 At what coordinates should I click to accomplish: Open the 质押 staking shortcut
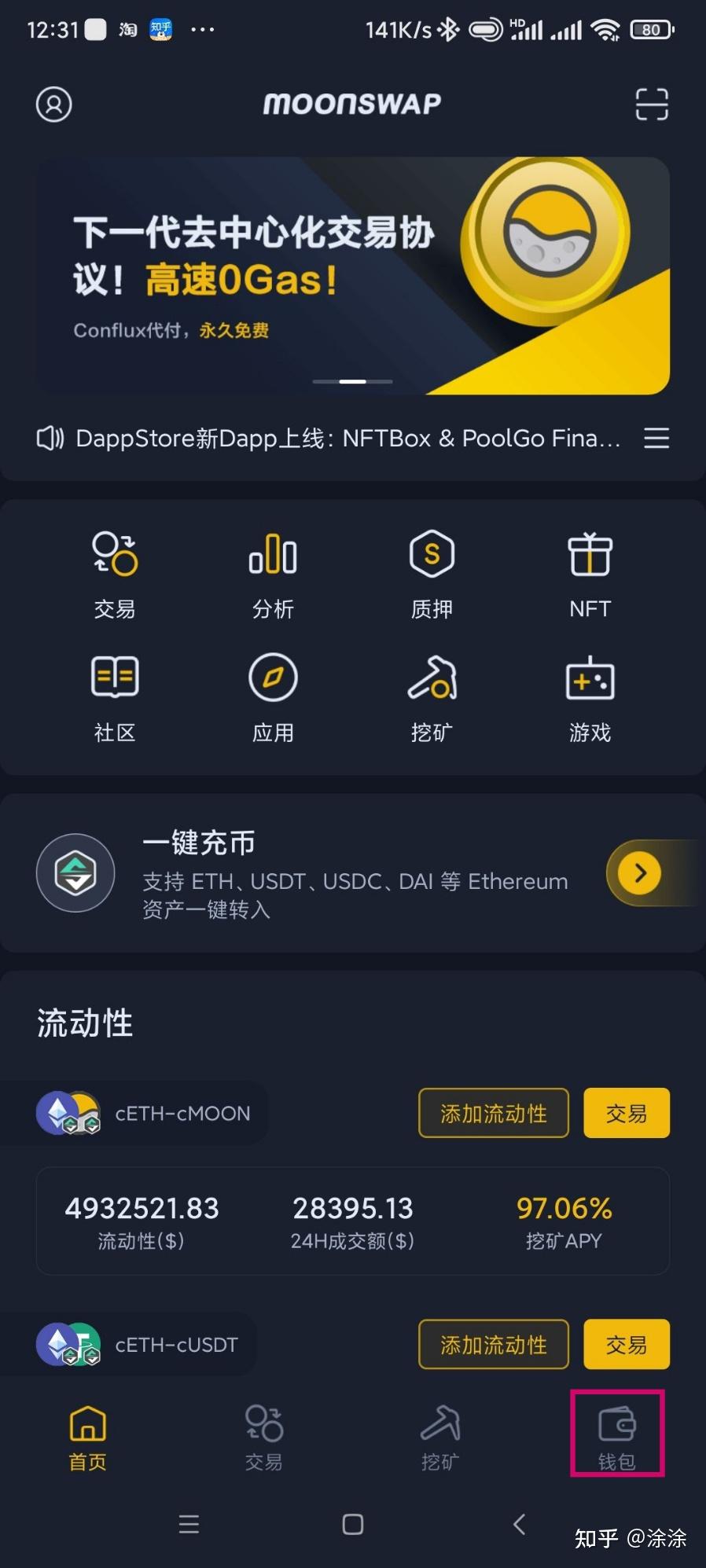432,574
